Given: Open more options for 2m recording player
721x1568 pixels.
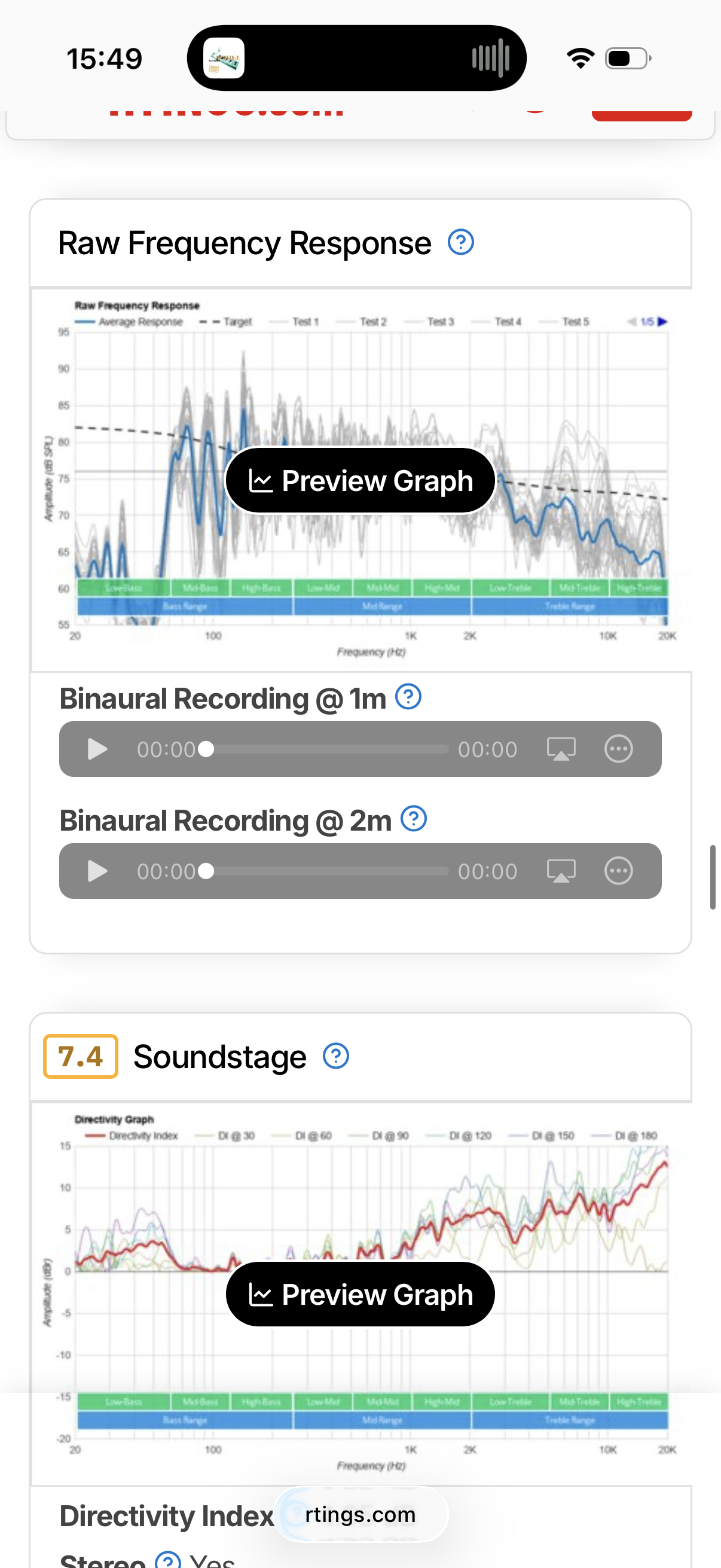Looking at the screenshot, I should pos(618,872).
